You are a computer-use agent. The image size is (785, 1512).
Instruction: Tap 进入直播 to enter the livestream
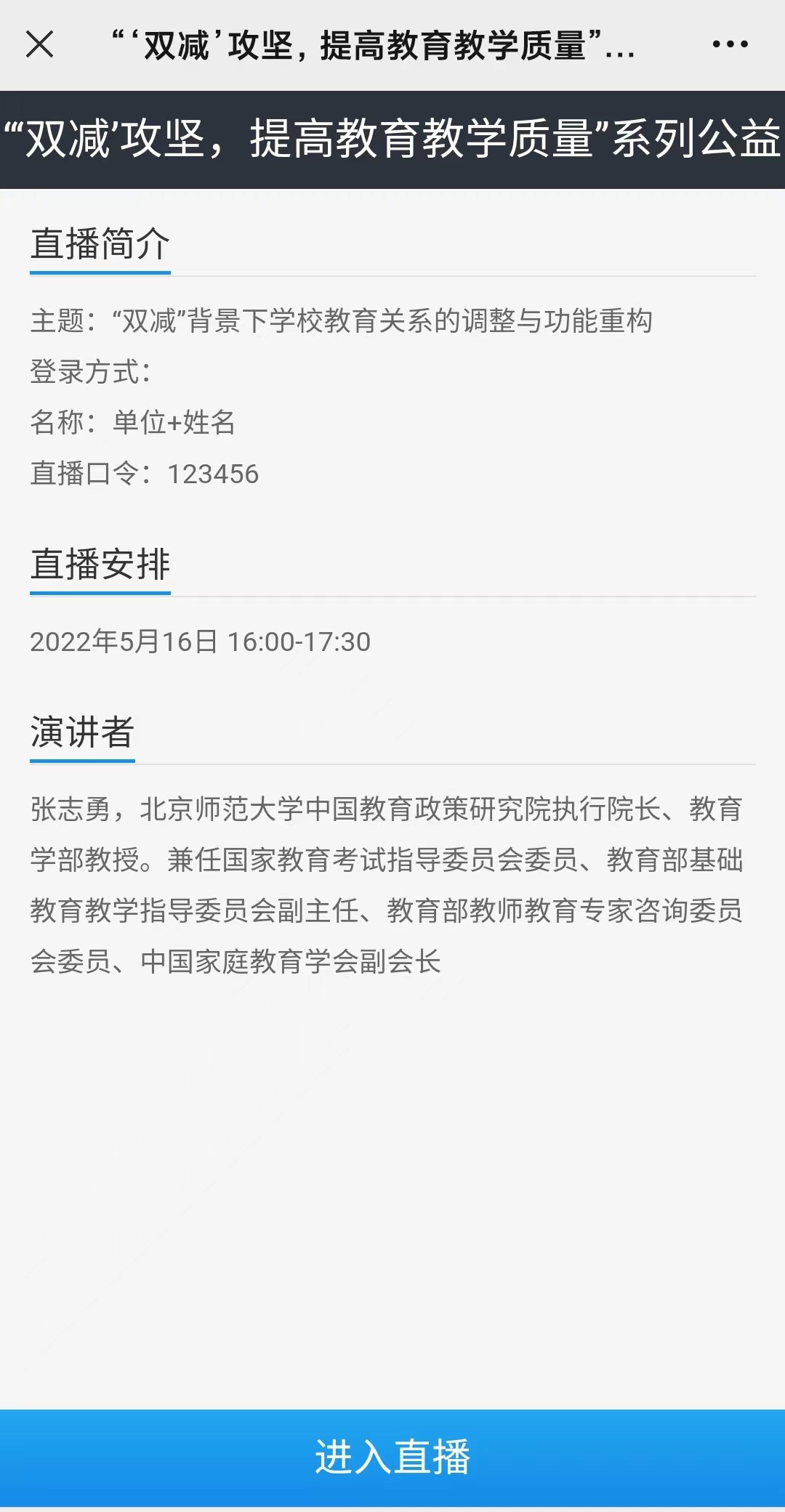[392, 1458]
